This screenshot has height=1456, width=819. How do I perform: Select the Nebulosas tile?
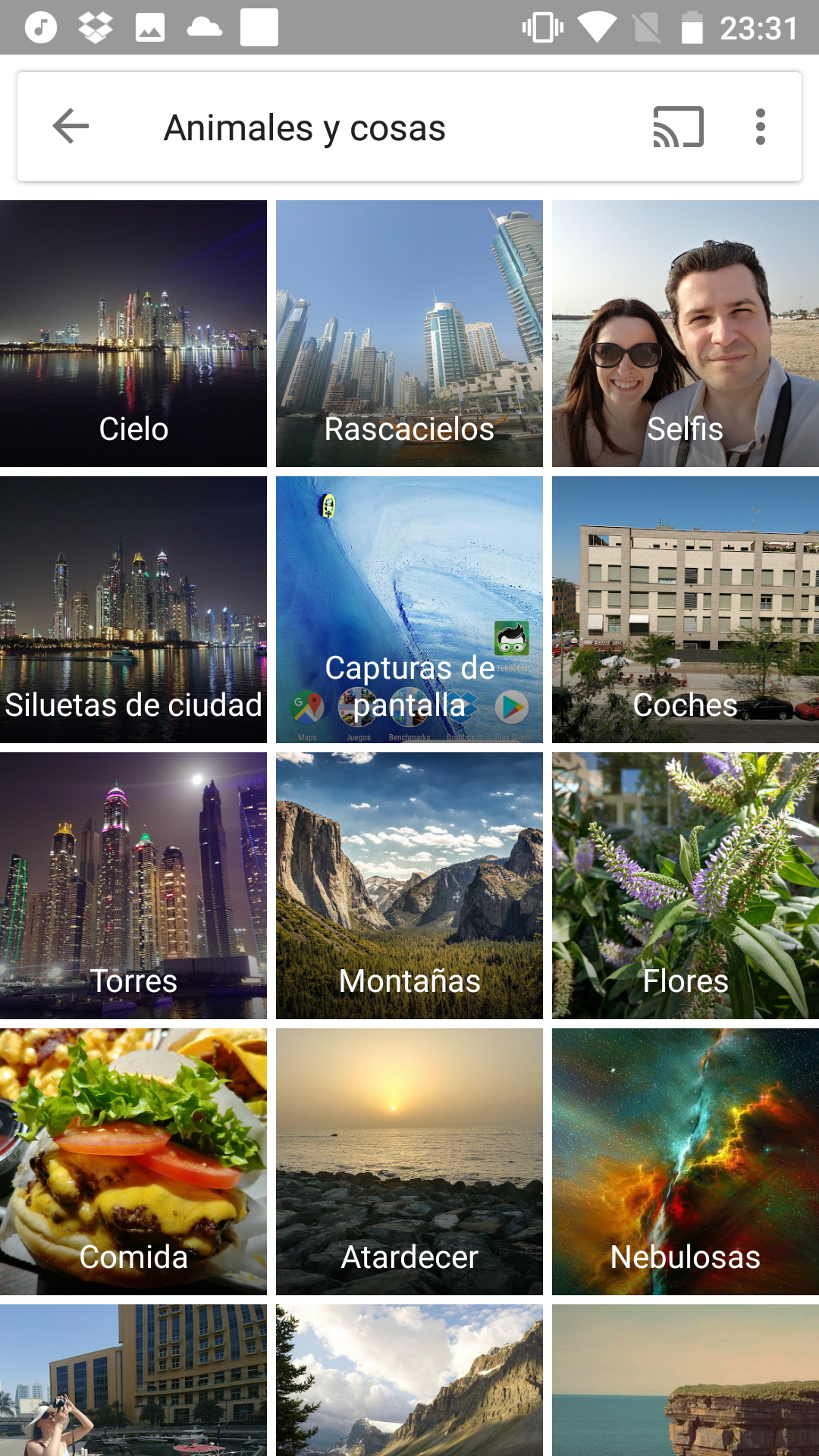(x=686, y=1162)
